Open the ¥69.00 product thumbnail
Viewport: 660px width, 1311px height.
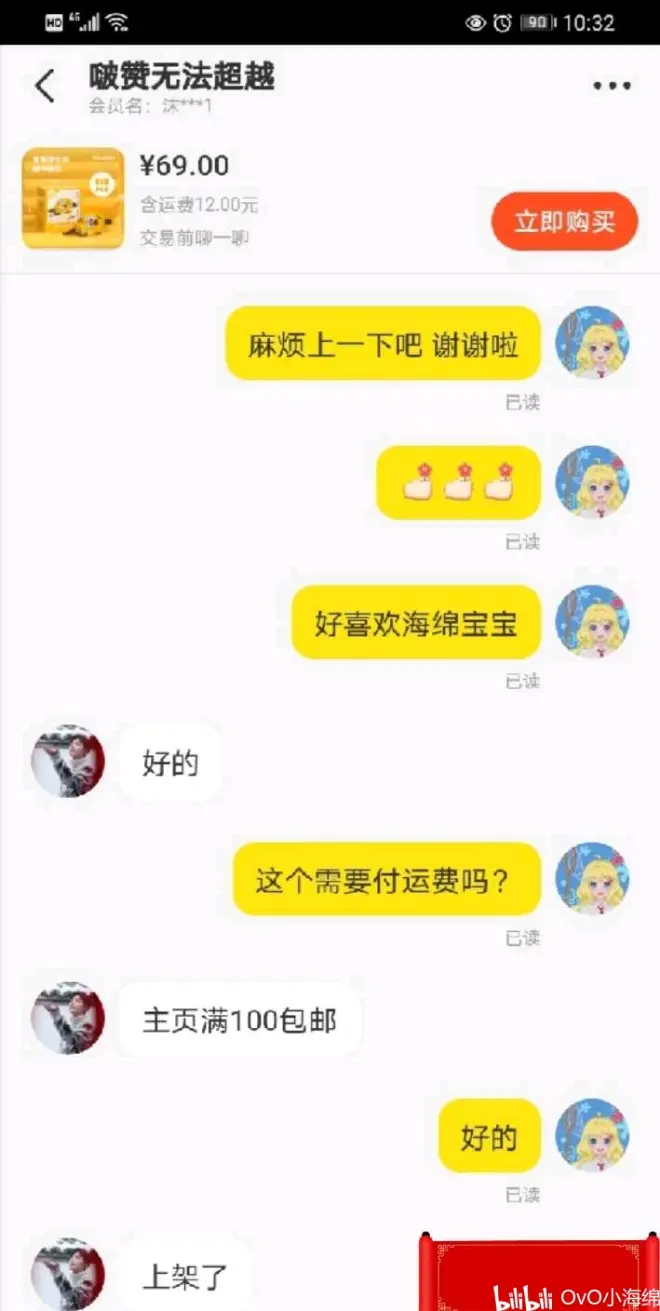tap(73, 199)
